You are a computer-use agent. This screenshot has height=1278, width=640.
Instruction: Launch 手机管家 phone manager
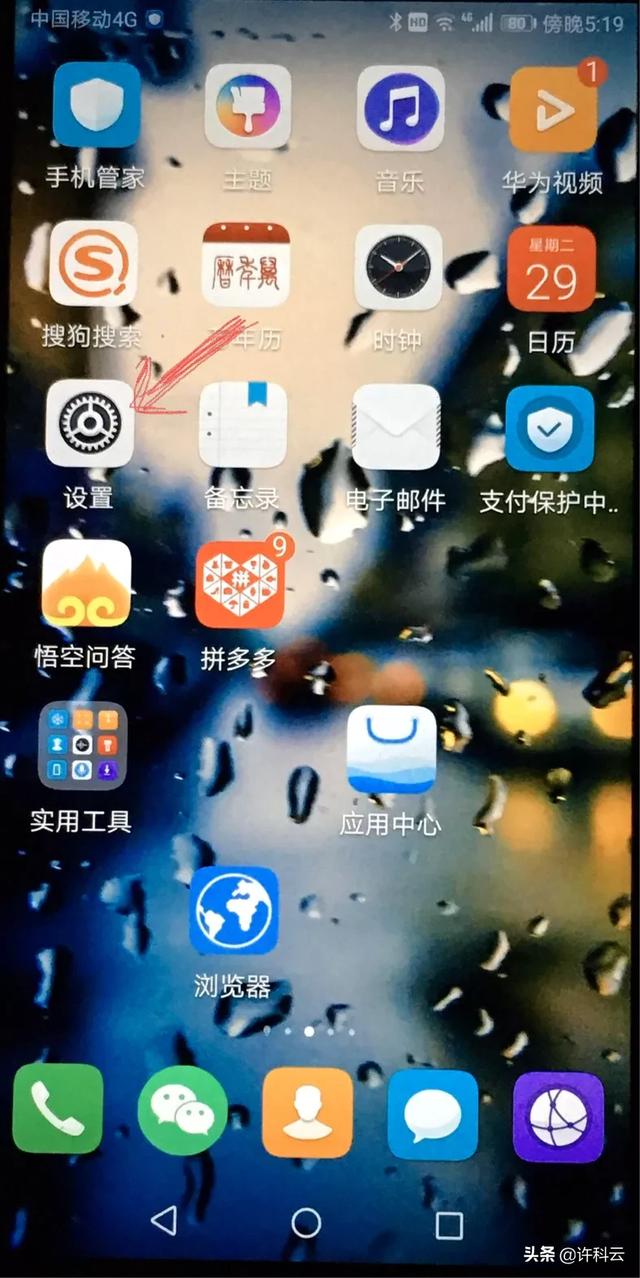[x=96, y=105]
